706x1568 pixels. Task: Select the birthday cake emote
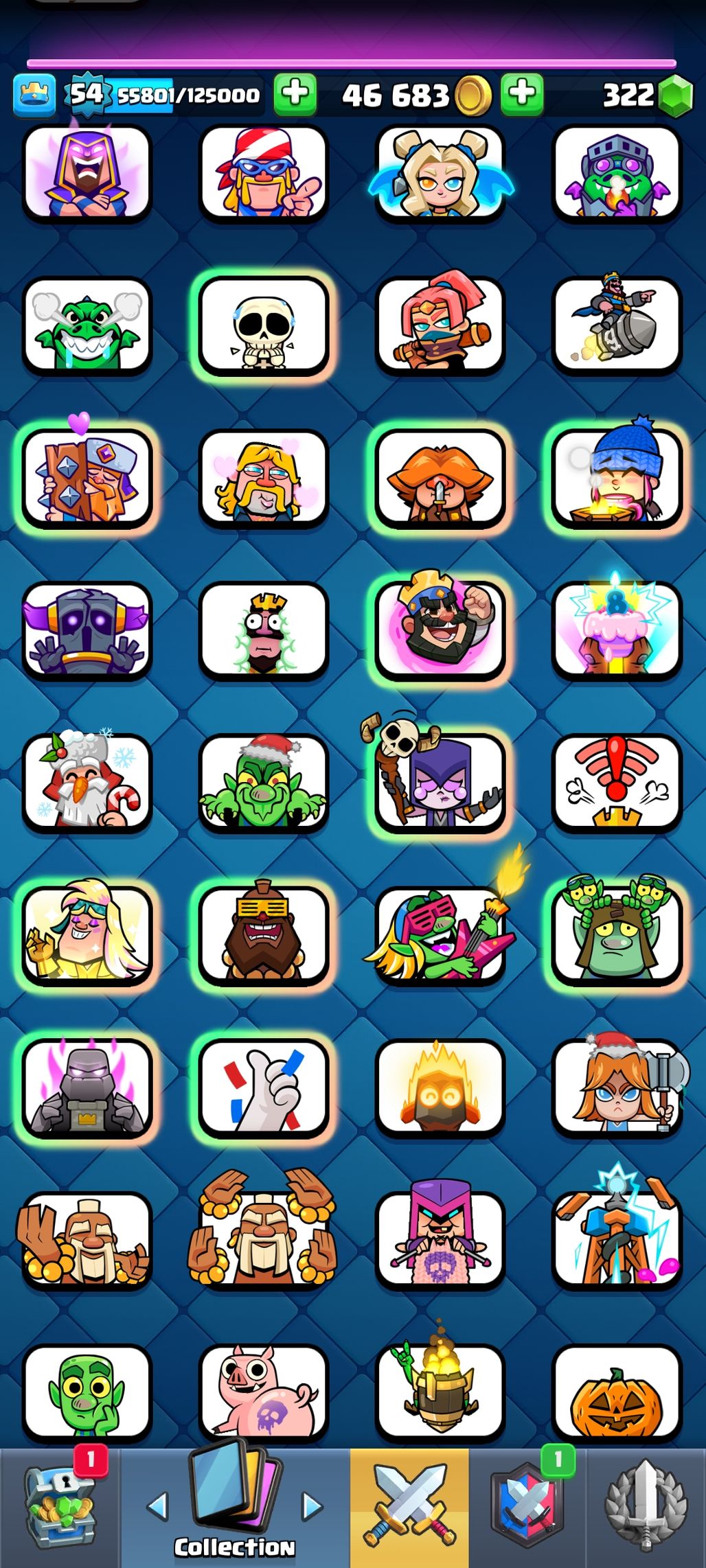616,630
